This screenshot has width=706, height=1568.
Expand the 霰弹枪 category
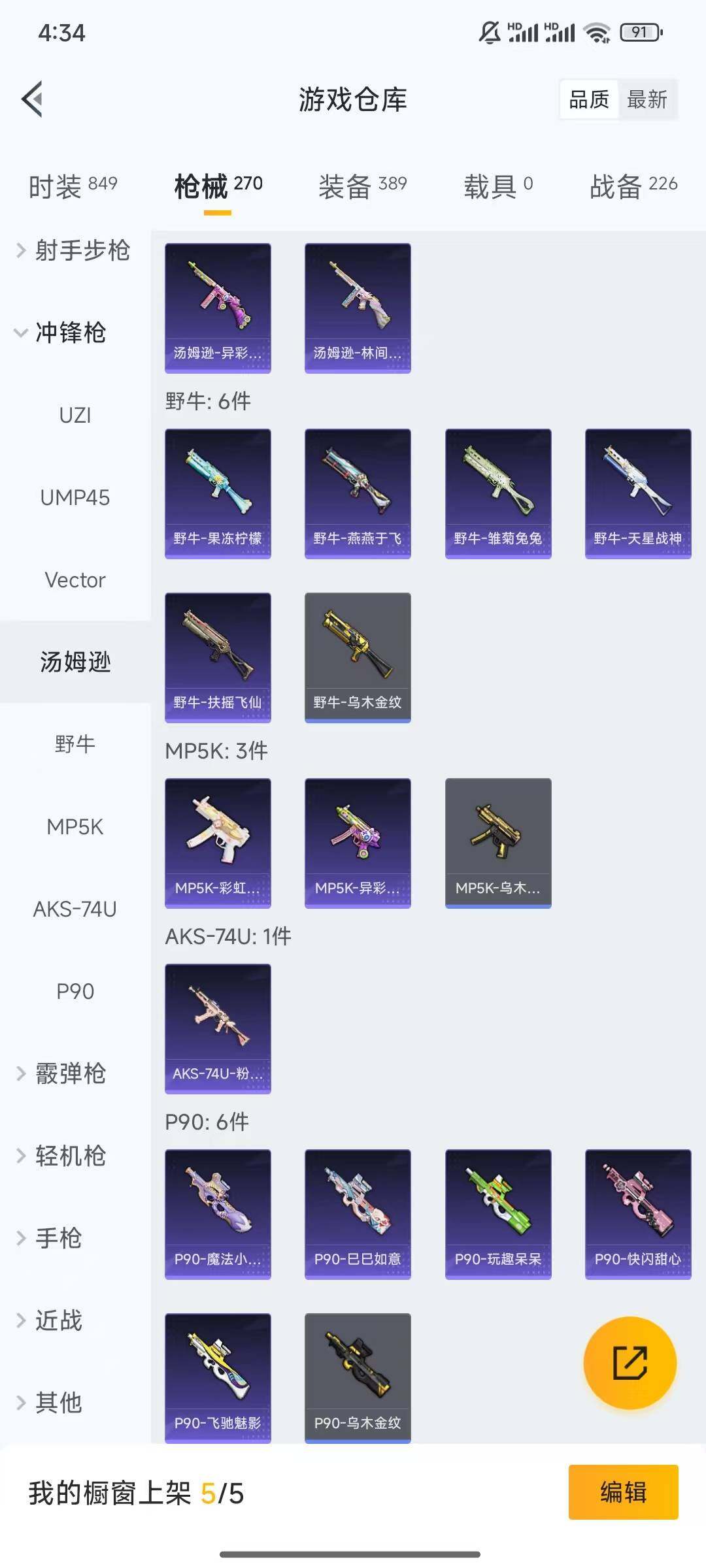tap(62, 1073)
